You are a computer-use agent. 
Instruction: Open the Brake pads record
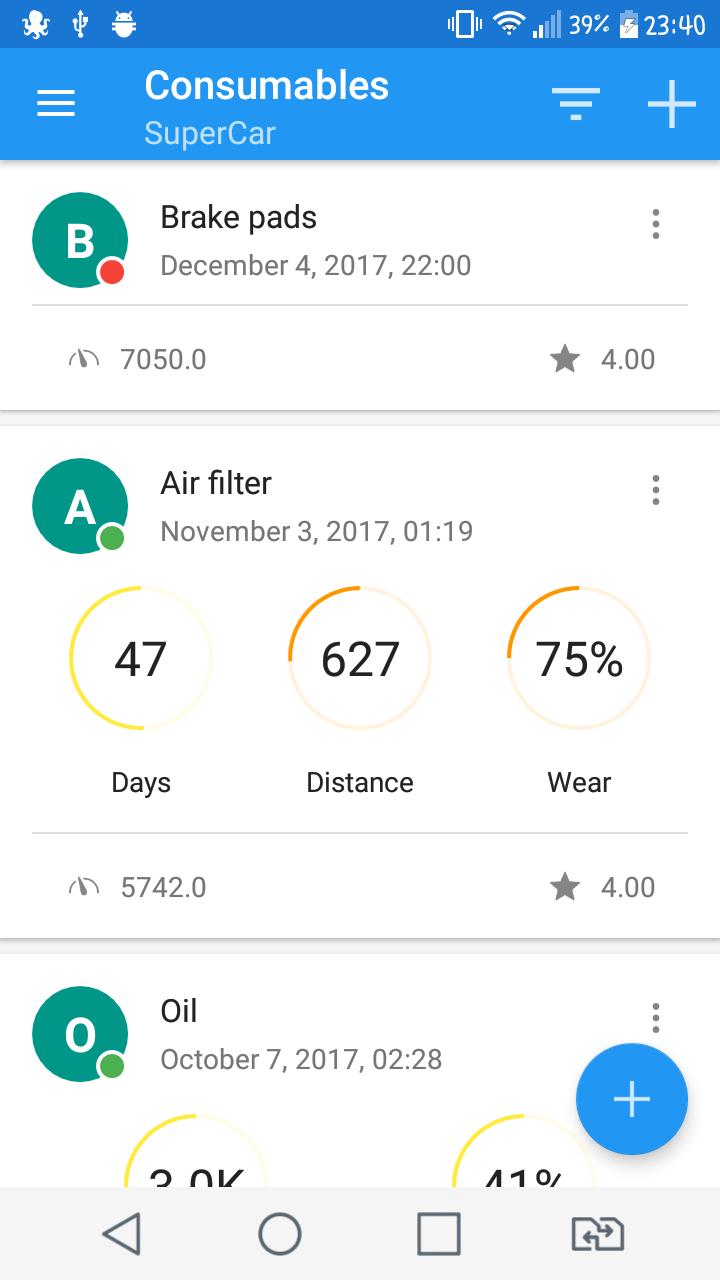[238, 217]
